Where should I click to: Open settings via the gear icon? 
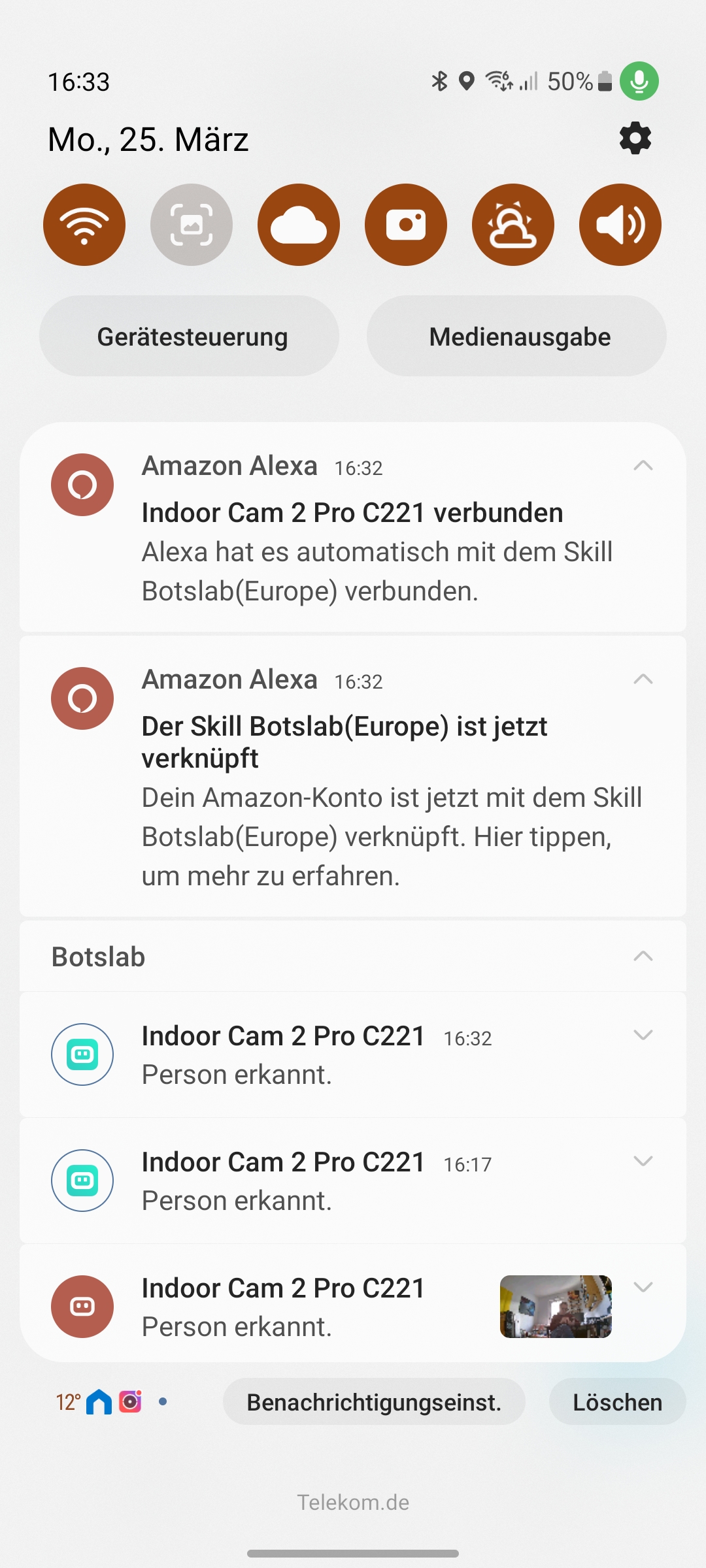635,139
